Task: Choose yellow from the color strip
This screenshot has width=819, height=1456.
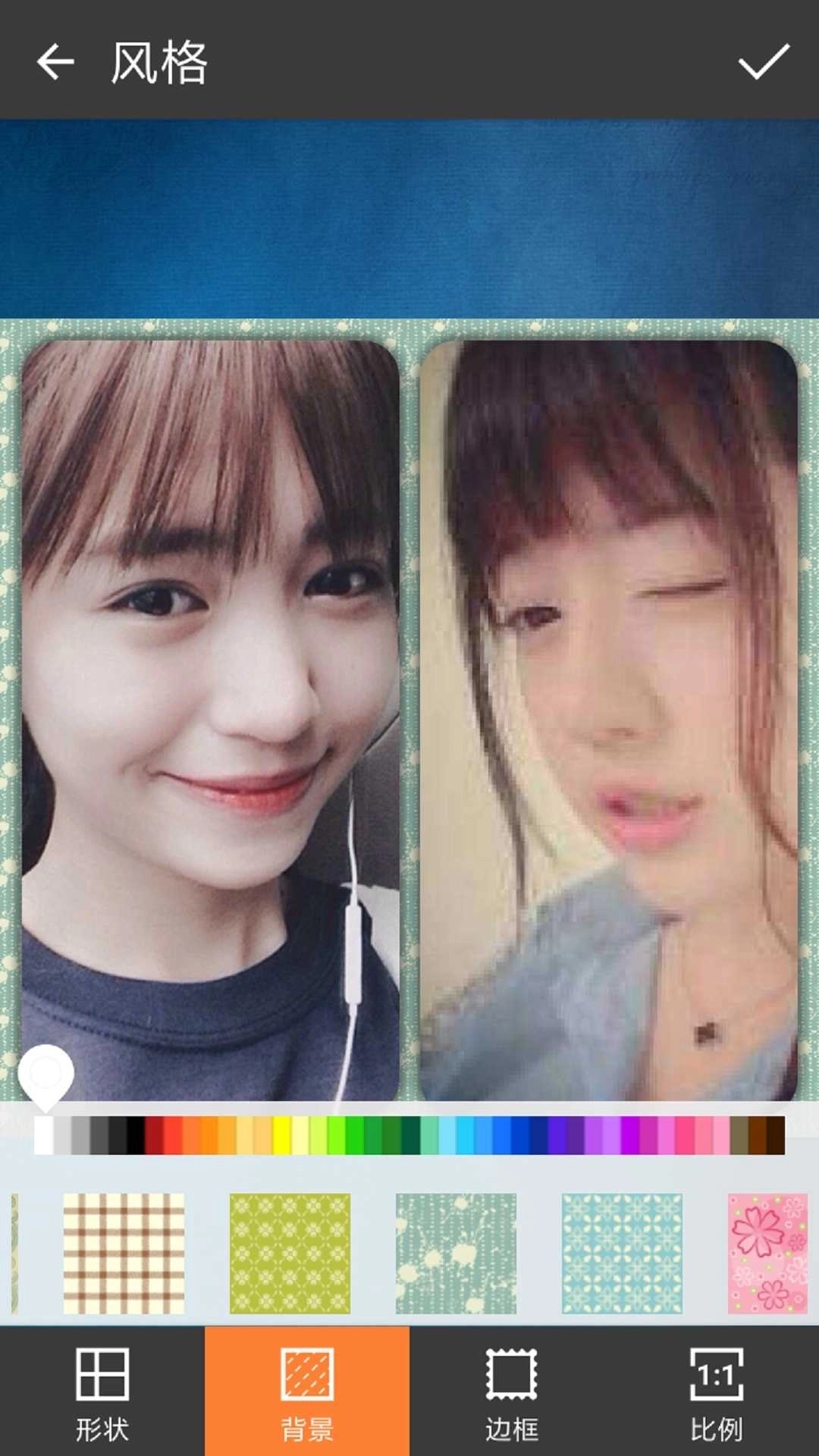Action: 281,1135
